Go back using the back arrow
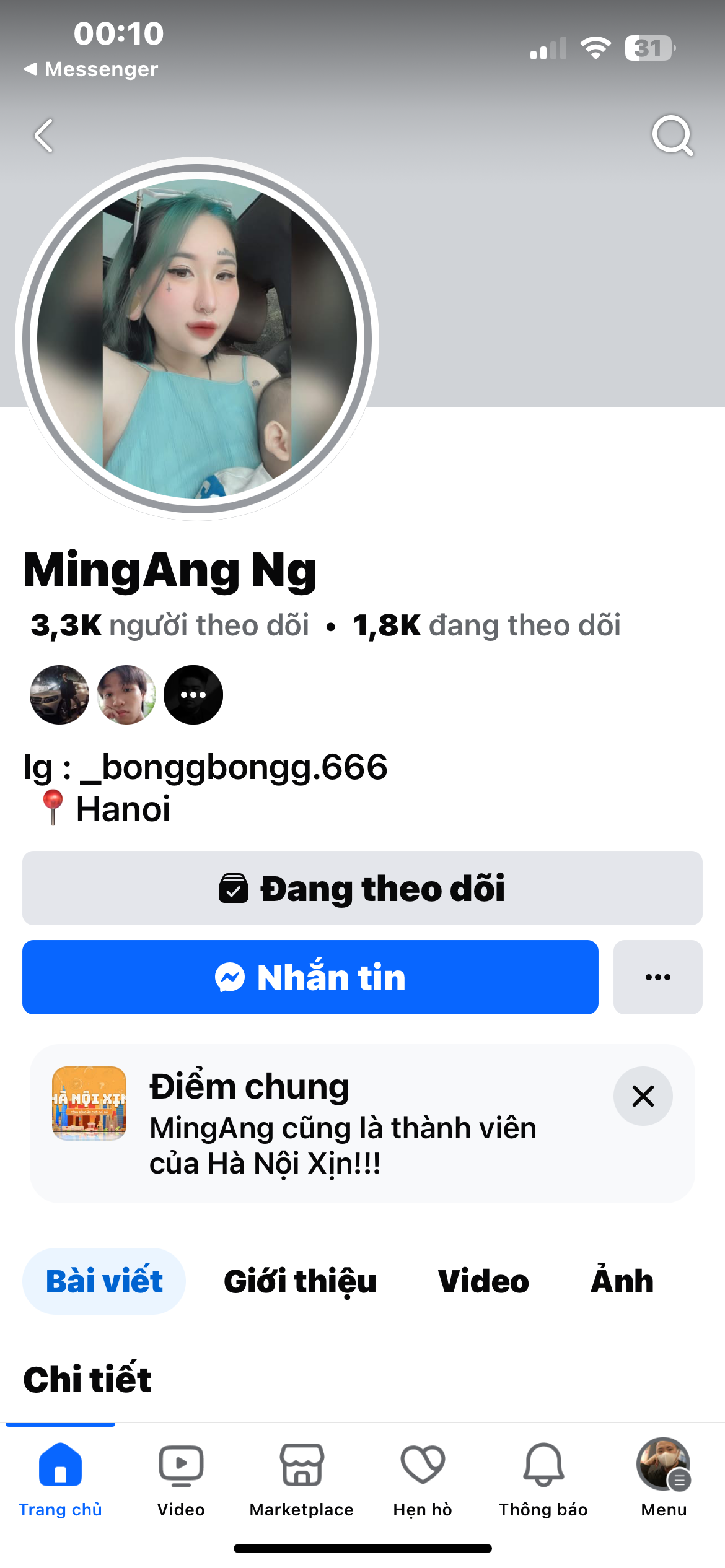The image size is (725, 1568). click(x=43, y=136)
